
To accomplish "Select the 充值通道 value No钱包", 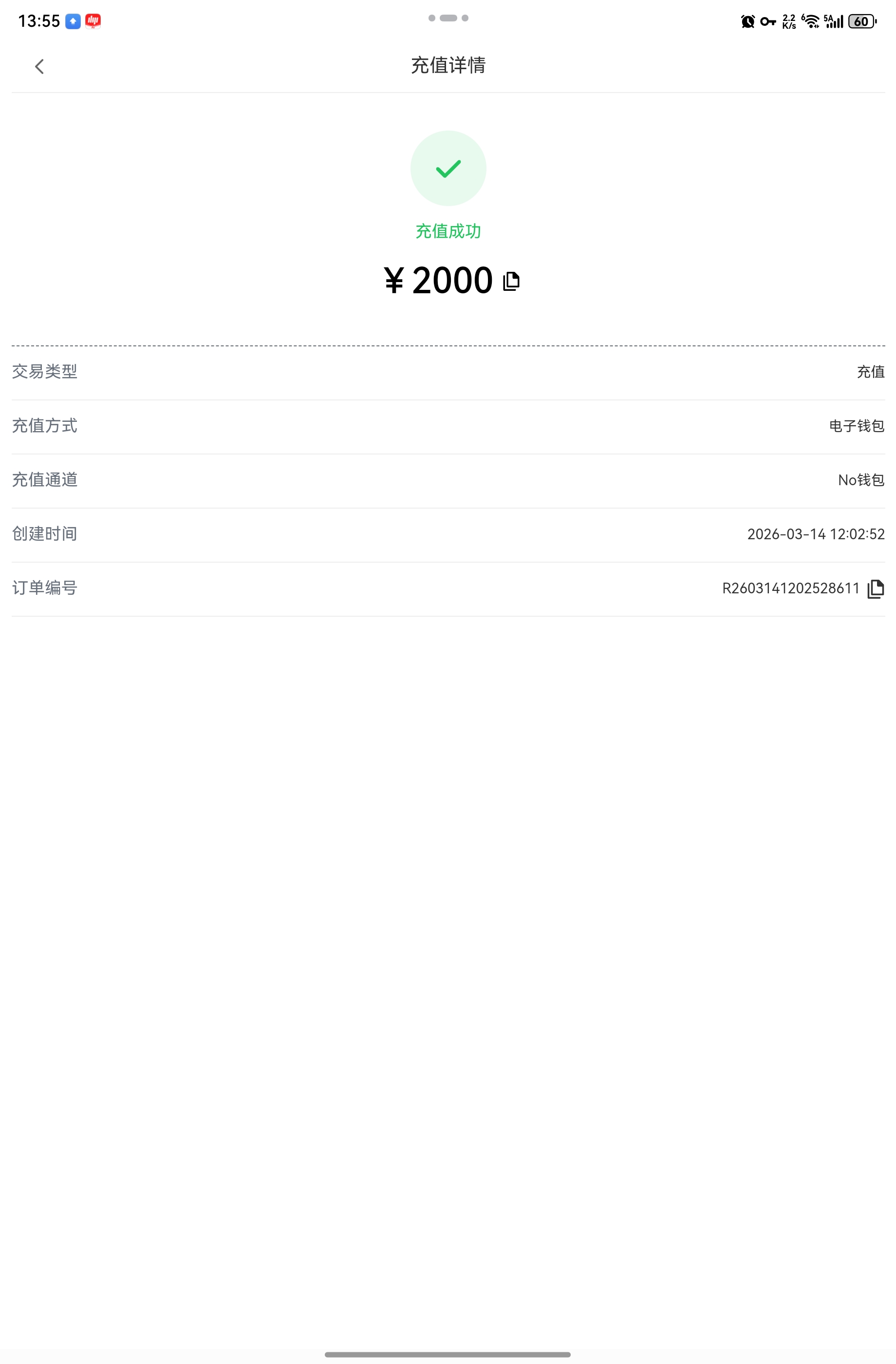I will (860, 480).
